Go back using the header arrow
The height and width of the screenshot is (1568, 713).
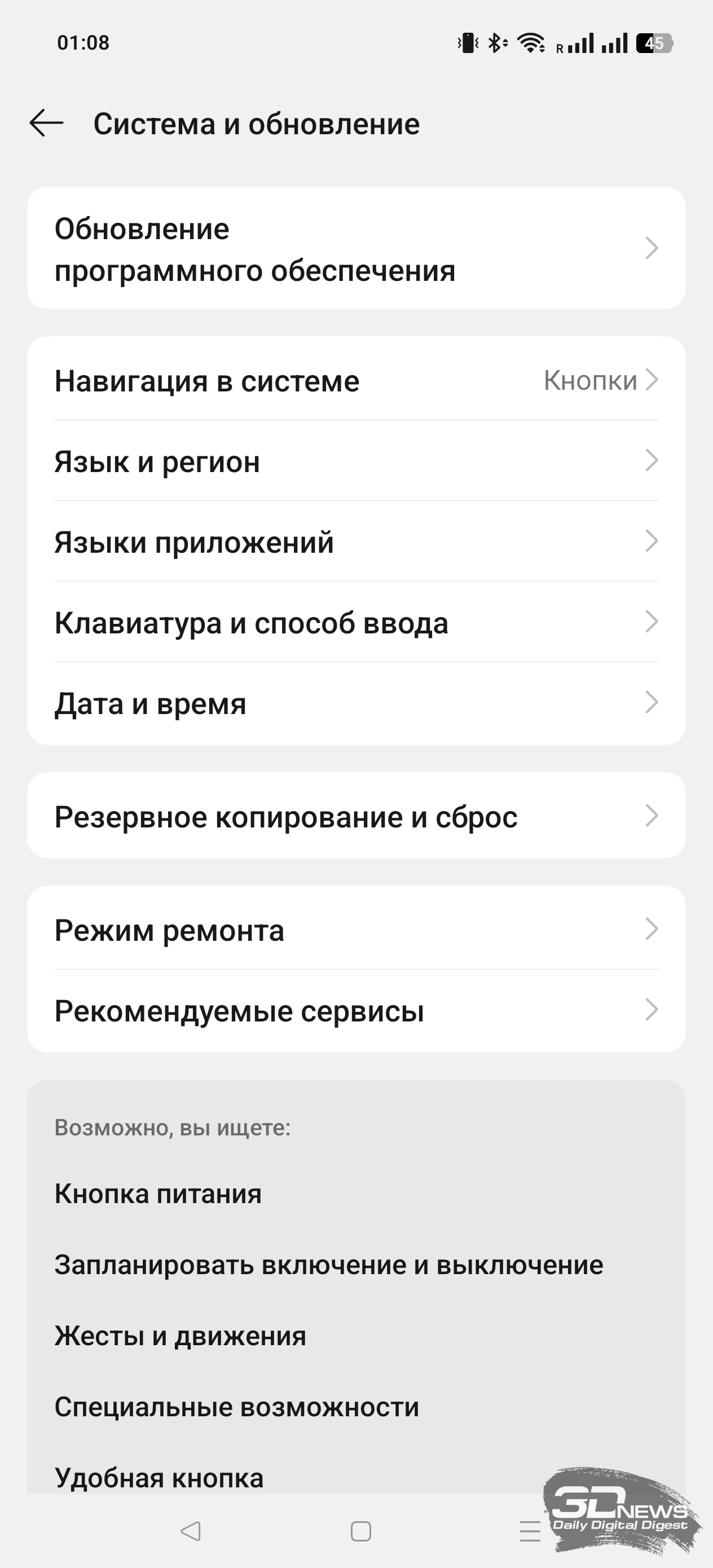[46, 124]
